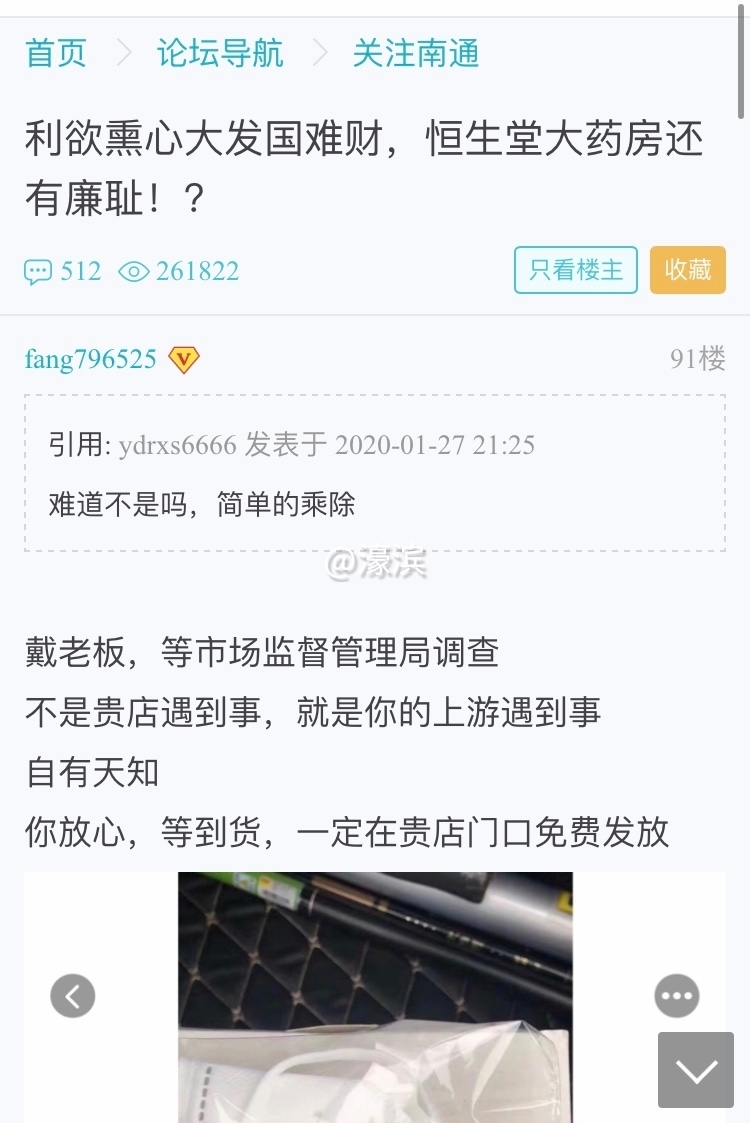This screenshot has height=1123, width=750.
Task: Show the previous image in the post
Action: point(73,996)
